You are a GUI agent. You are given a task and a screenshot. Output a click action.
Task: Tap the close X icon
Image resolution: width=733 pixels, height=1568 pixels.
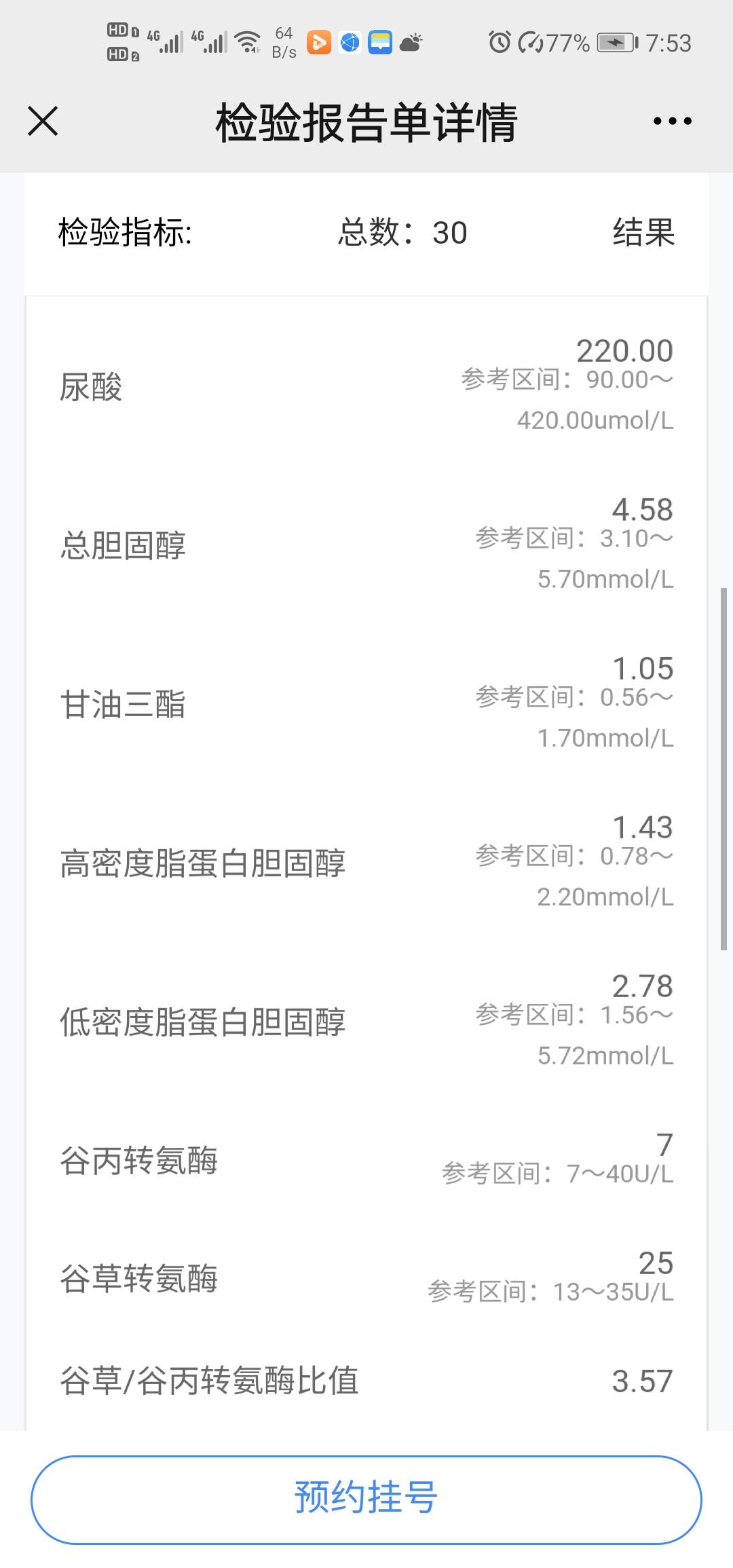(43, 121)
